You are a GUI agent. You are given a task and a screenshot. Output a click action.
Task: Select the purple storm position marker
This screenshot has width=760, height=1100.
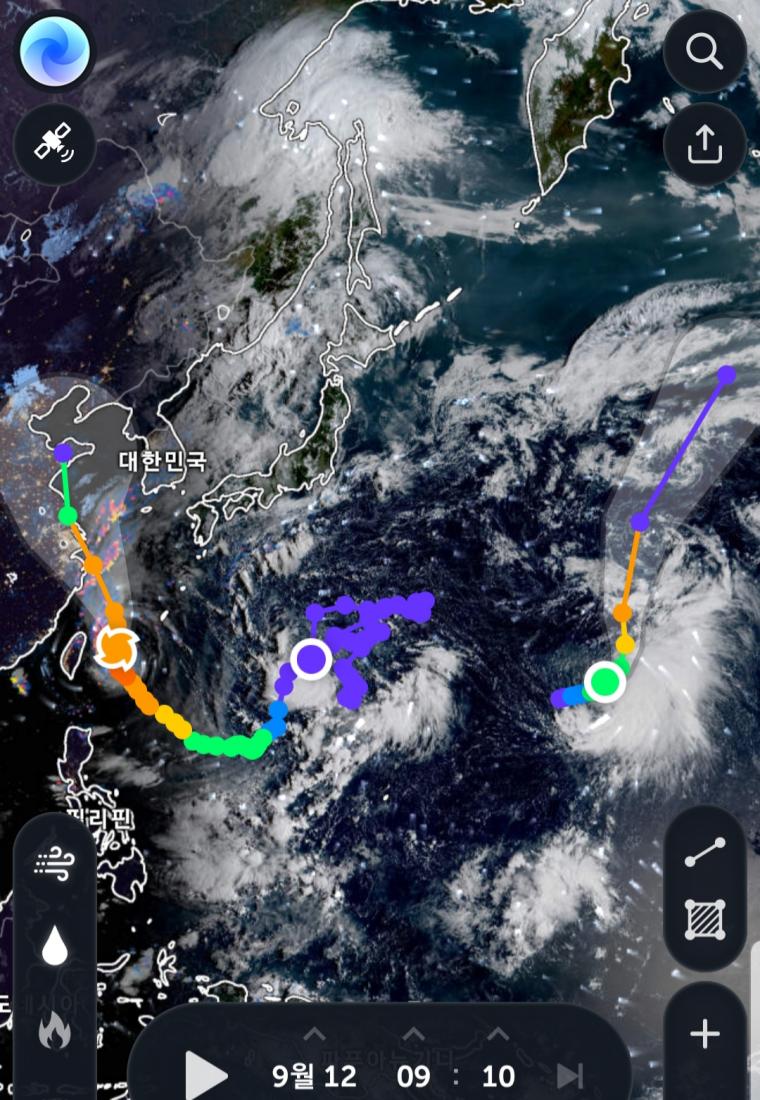click(313, 658)
